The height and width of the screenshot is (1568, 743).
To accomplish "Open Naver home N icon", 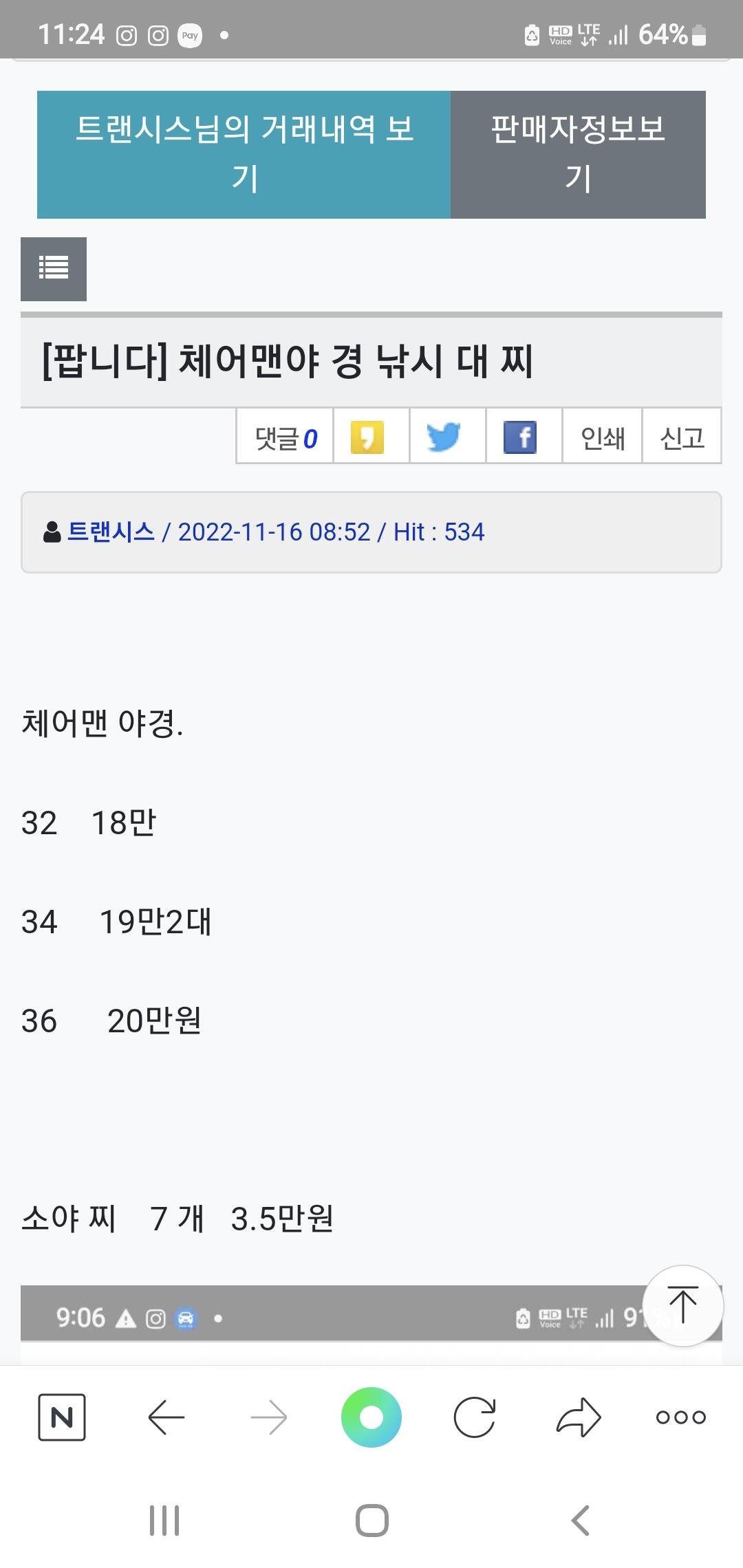I will [62, 1417].
